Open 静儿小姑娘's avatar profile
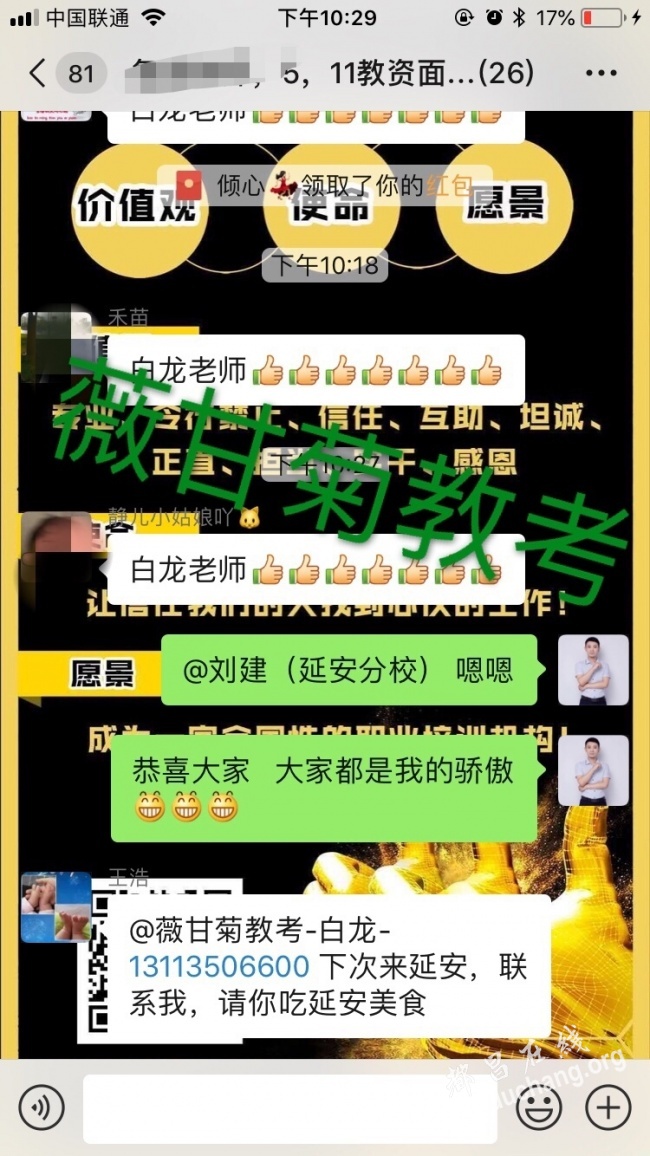The height and width of the screenshot is (1156, 650). point(56,546)
